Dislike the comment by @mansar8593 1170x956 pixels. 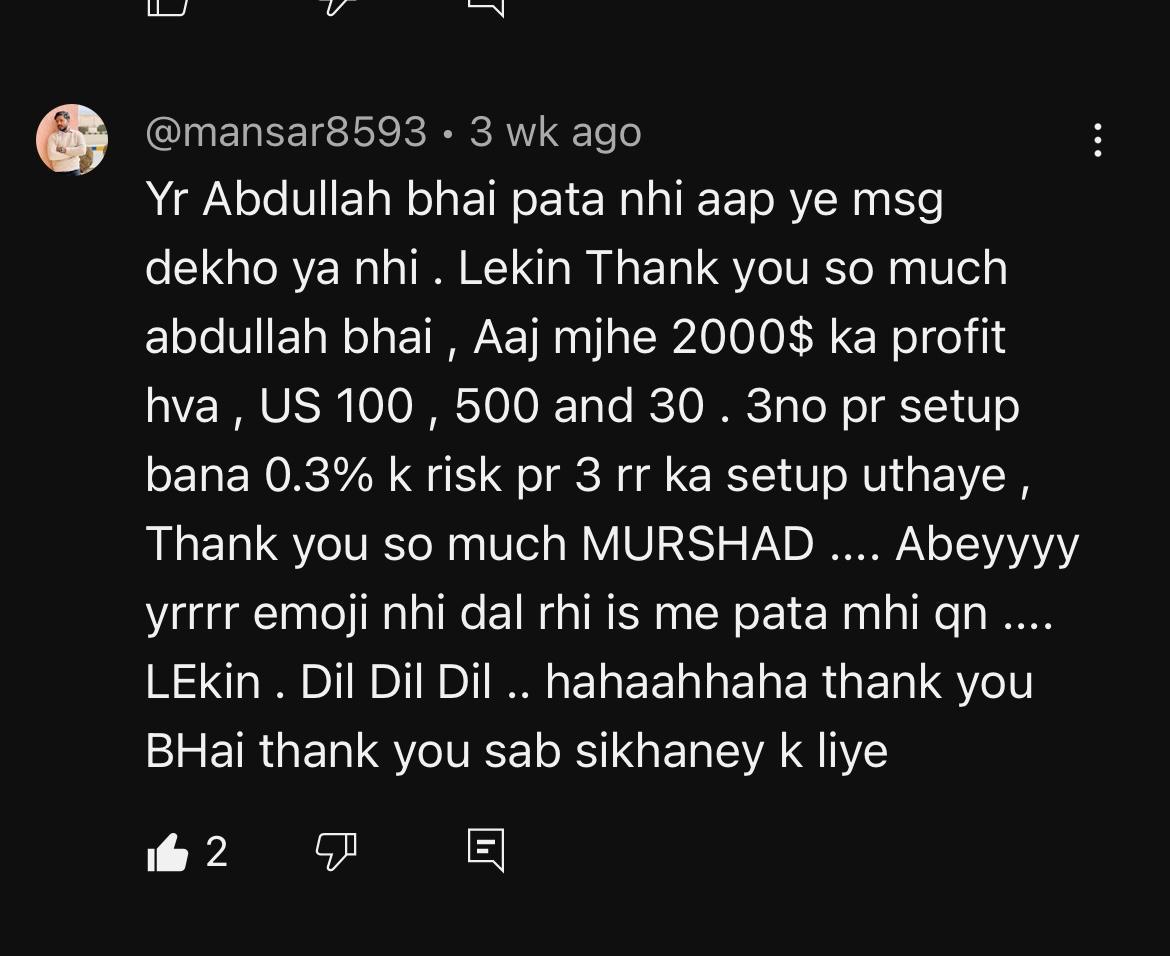pos(336,853)
